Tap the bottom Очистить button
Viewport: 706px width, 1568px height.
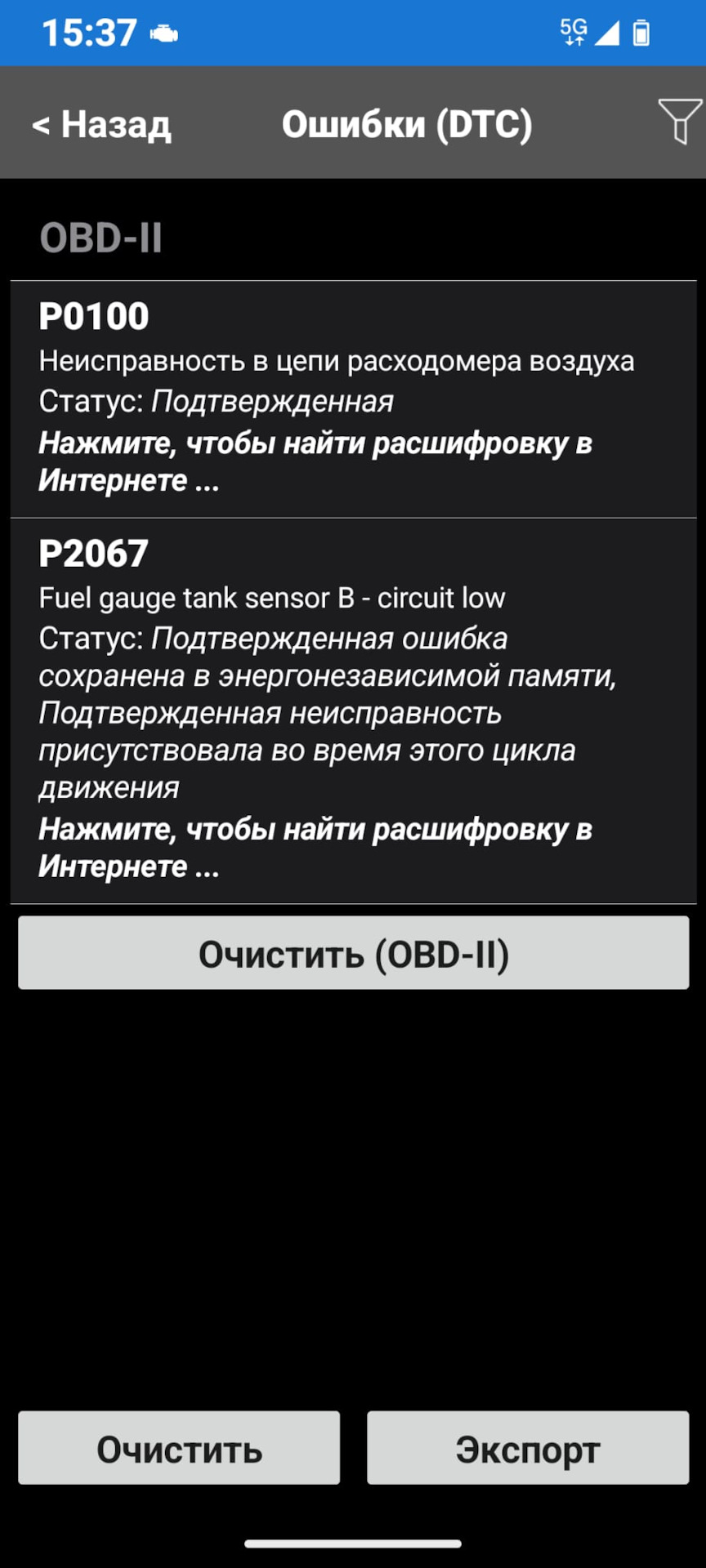coord(179,1449)
